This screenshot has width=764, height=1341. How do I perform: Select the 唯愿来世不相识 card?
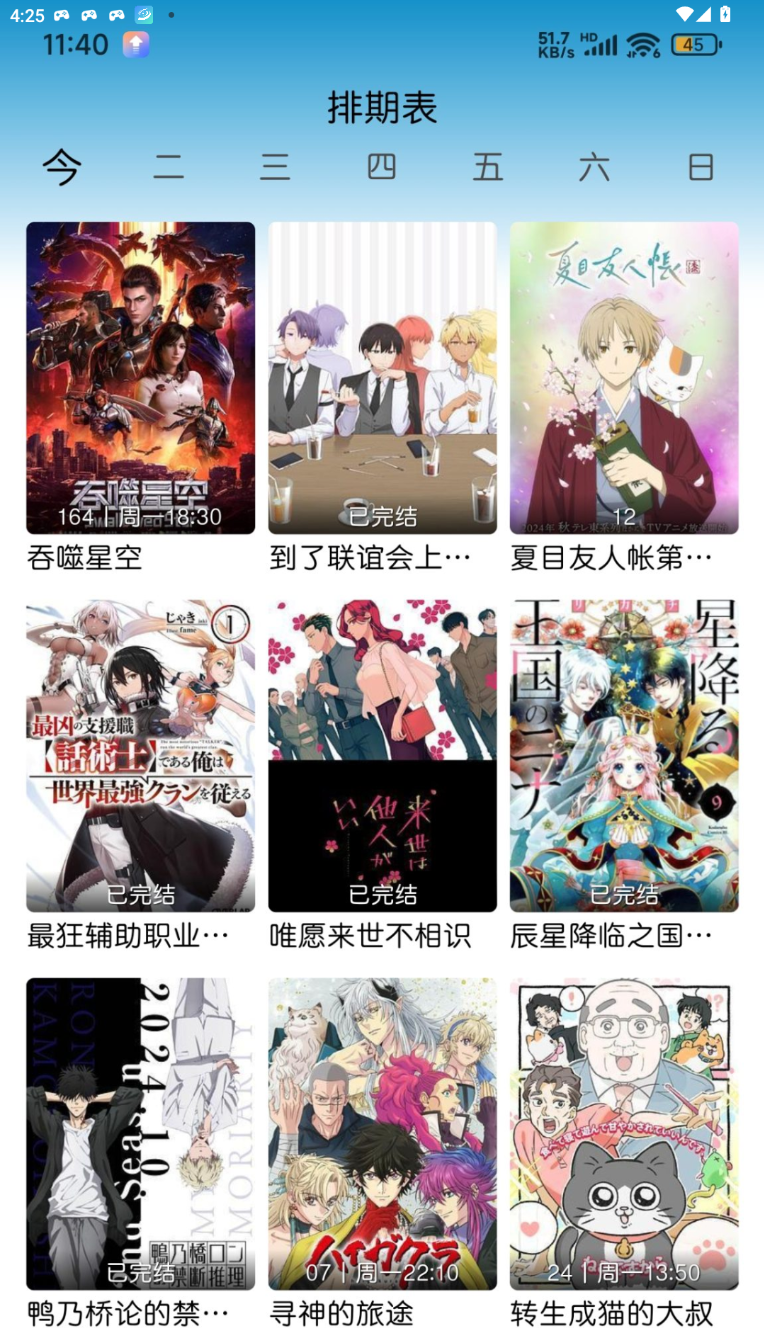[382, 756]
